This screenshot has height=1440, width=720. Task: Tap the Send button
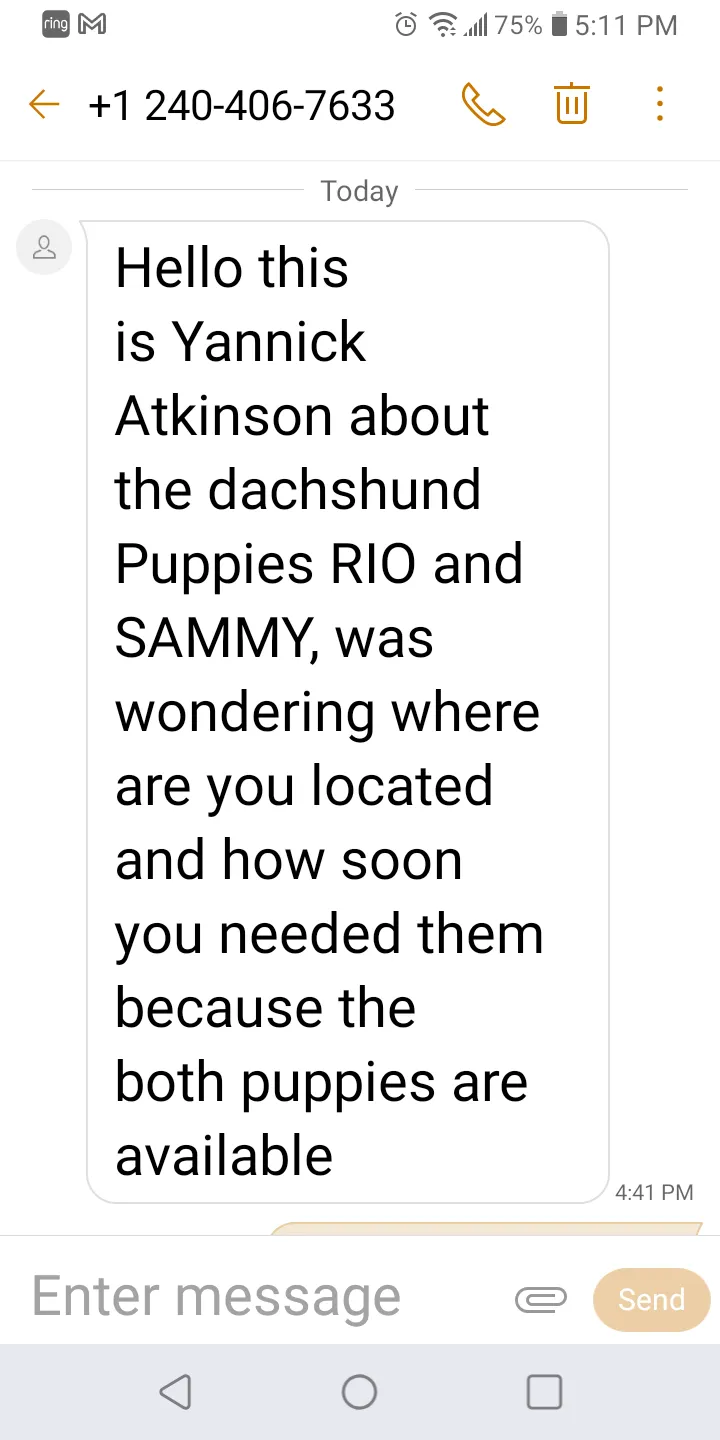[651, 1299]
